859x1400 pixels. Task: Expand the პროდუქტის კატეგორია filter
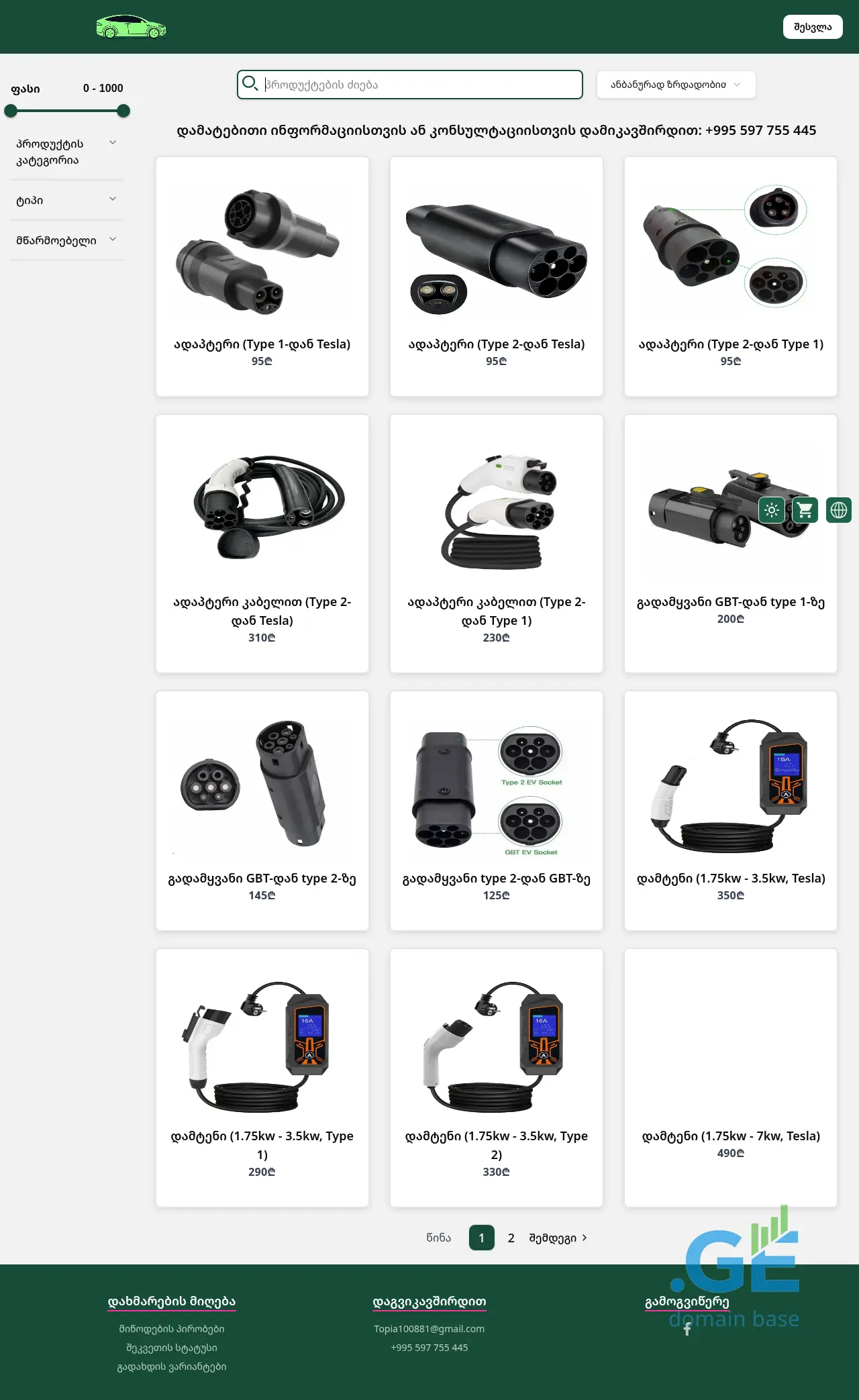point(66,152)
